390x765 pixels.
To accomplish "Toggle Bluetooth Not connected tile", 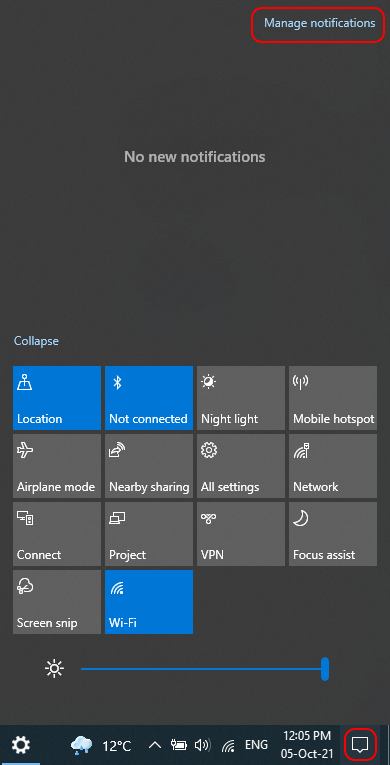I will [149, 398].
